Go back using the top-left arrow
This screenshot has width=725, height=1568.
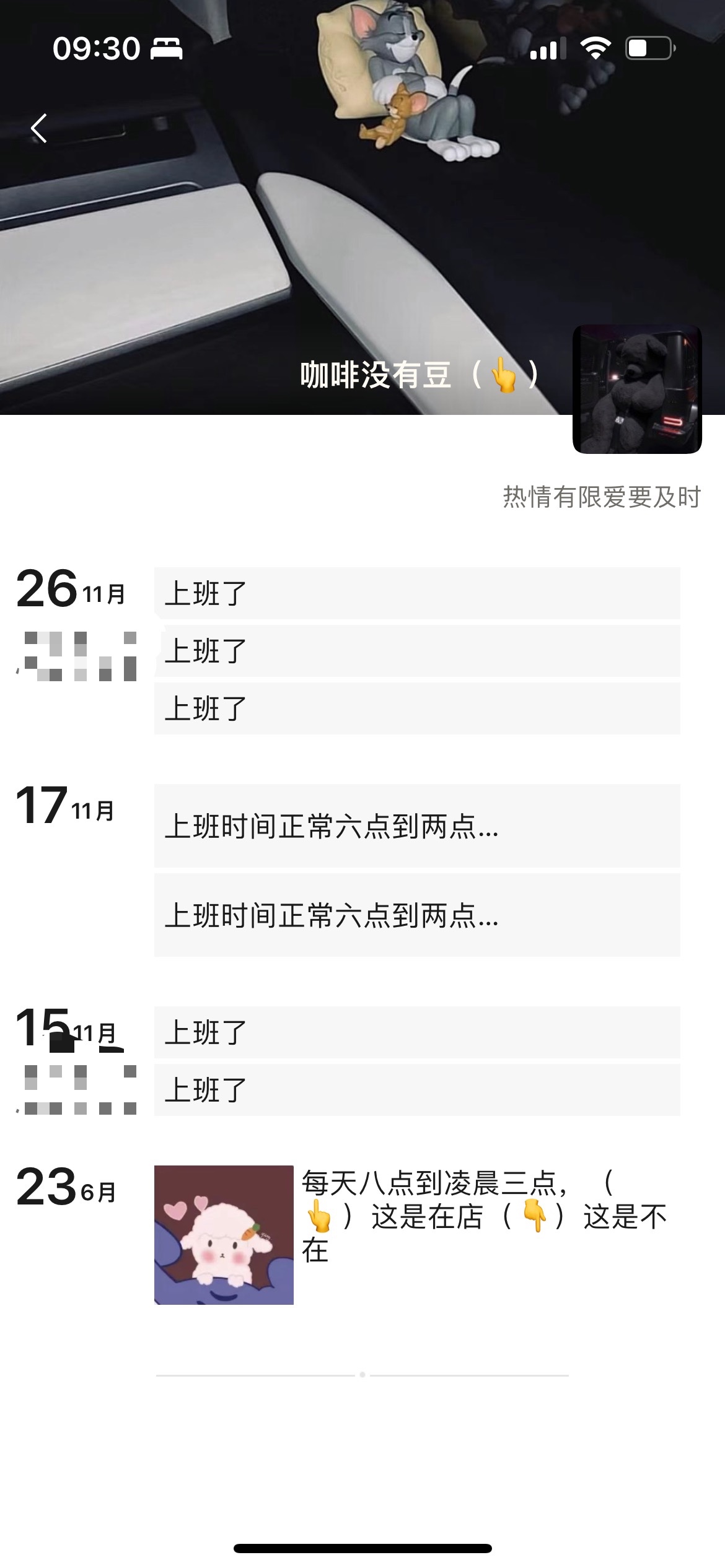(x=38, y=129)
